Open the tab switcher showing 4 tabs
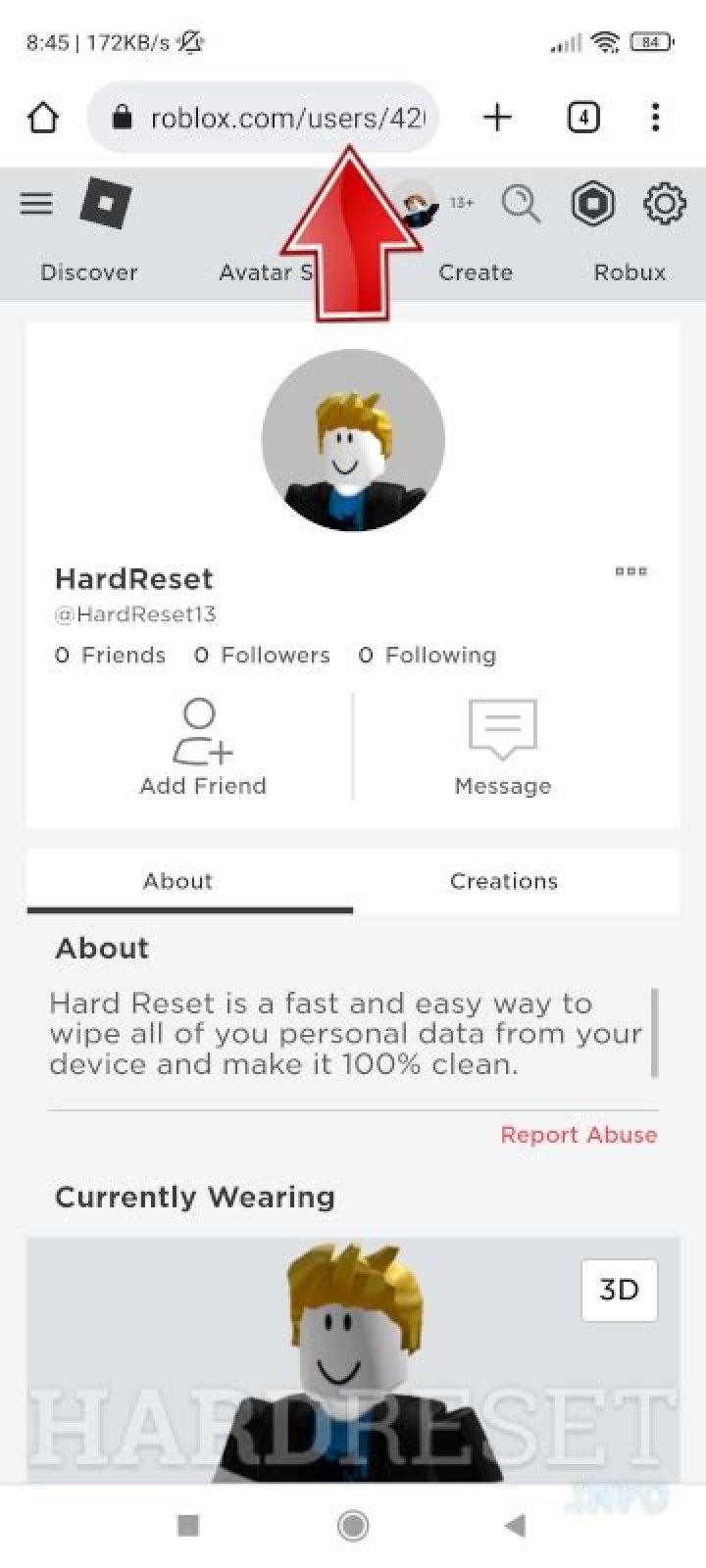The width and height of the screenshot is (706, 1568). [583, 119]
